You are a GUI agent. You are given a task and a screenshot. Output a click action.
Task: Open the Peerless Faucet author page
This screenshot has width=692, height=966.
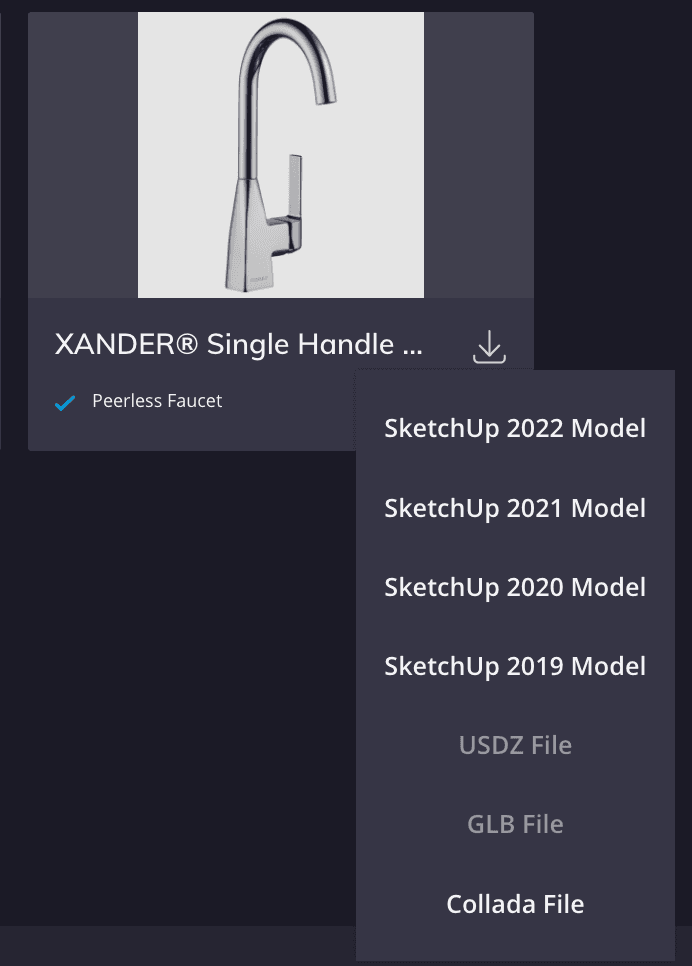[x=157, y=401]
